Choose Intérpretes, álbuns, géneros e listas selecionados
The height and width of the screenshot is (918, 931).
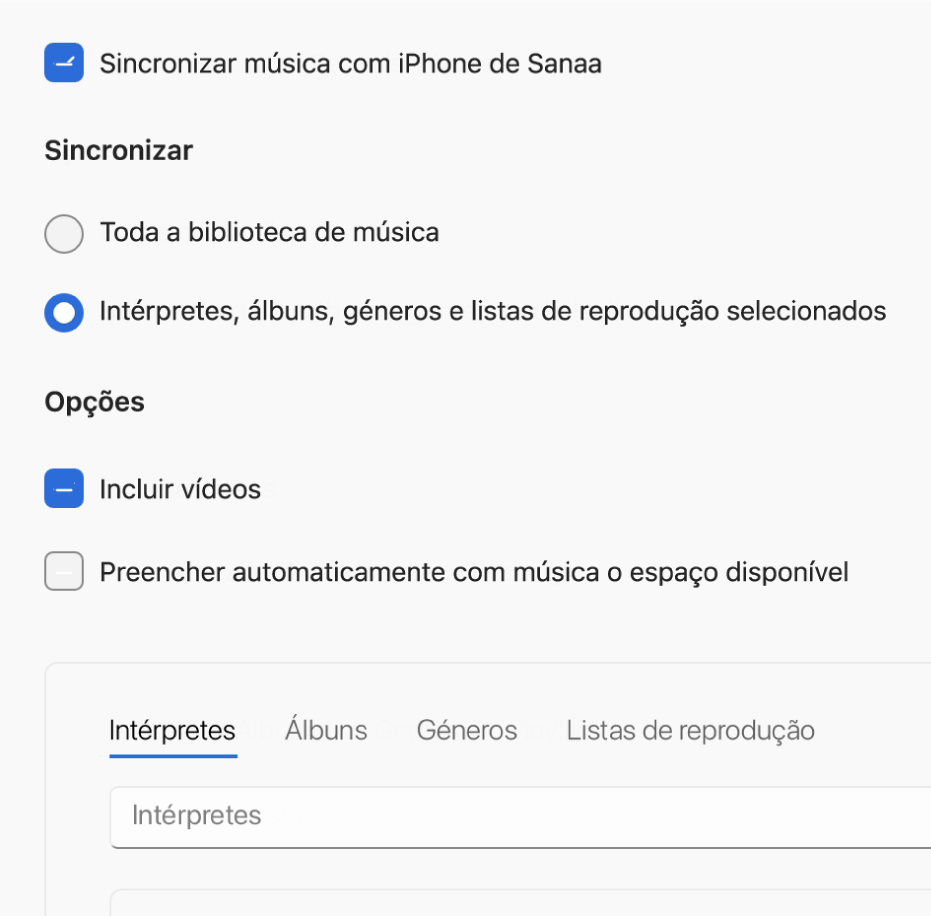click(64, 312)
